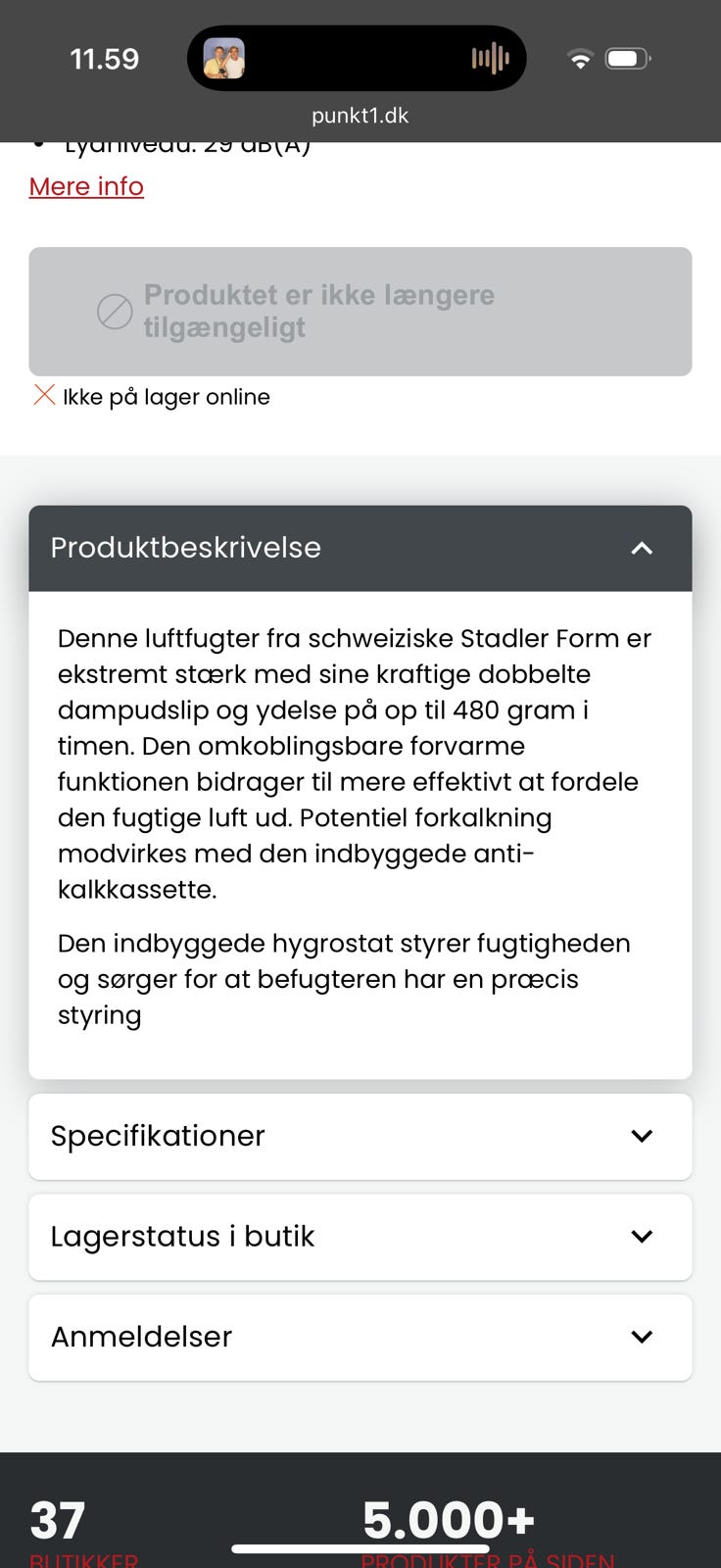The height and width of the screenshot is (1568, 721).
Task: Click the disabled product availability button
Action: click(x=360, y=312)
